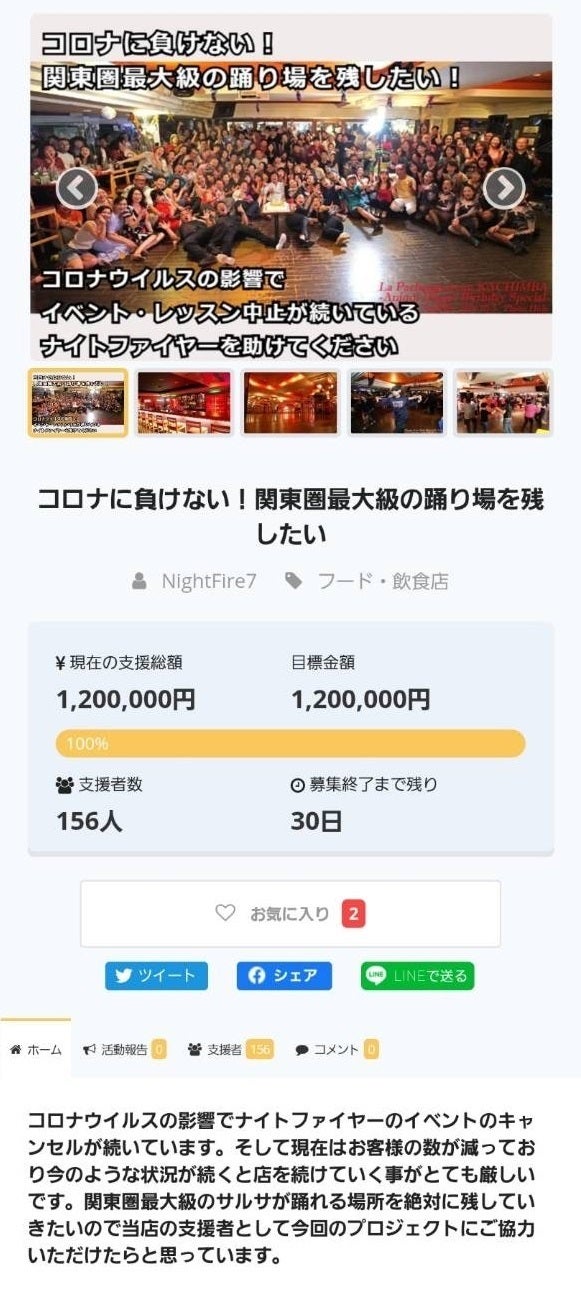Send via LINE with LINEで送る

(x=418, y=976)
